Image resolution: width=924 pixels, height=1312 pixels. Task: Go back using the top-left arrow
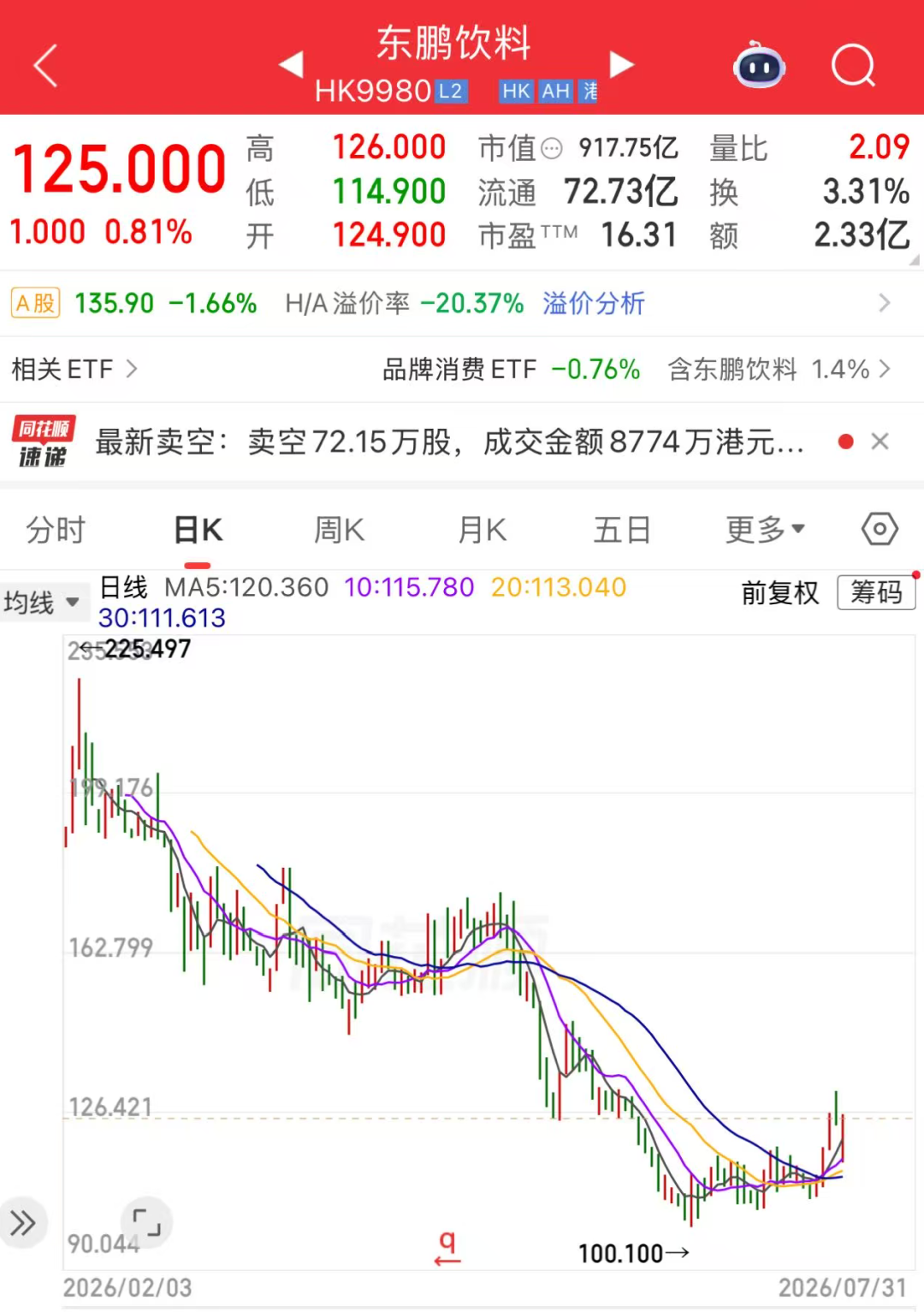coord(45,65)
